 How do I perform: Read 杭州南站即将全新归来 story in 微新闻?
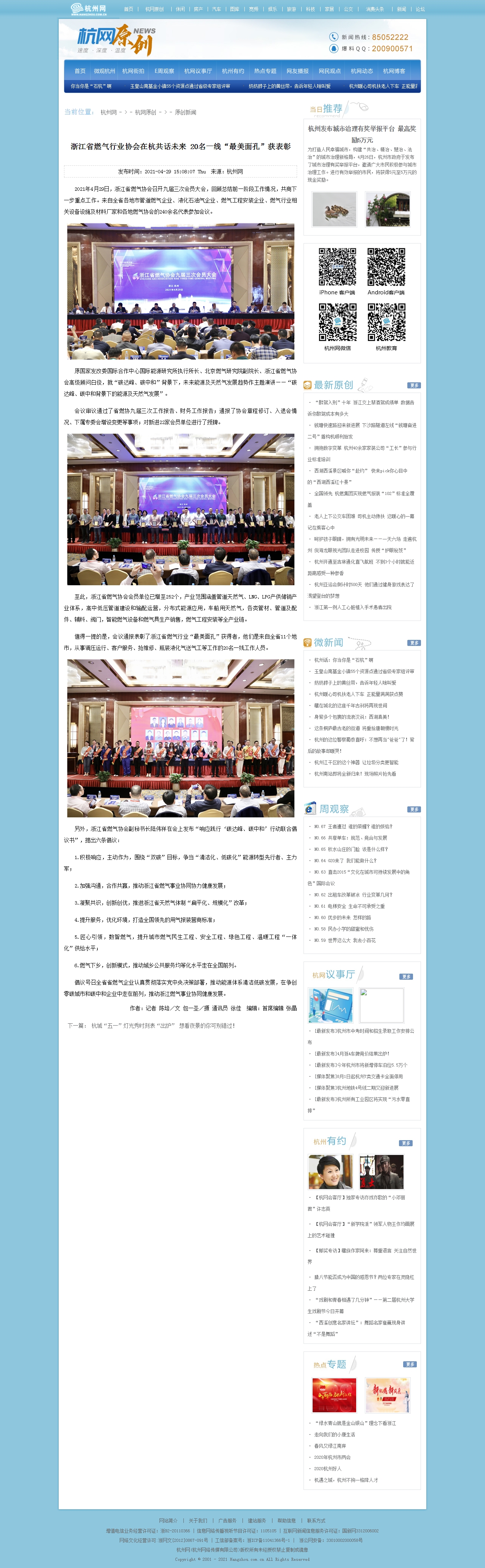coord(354,774)
